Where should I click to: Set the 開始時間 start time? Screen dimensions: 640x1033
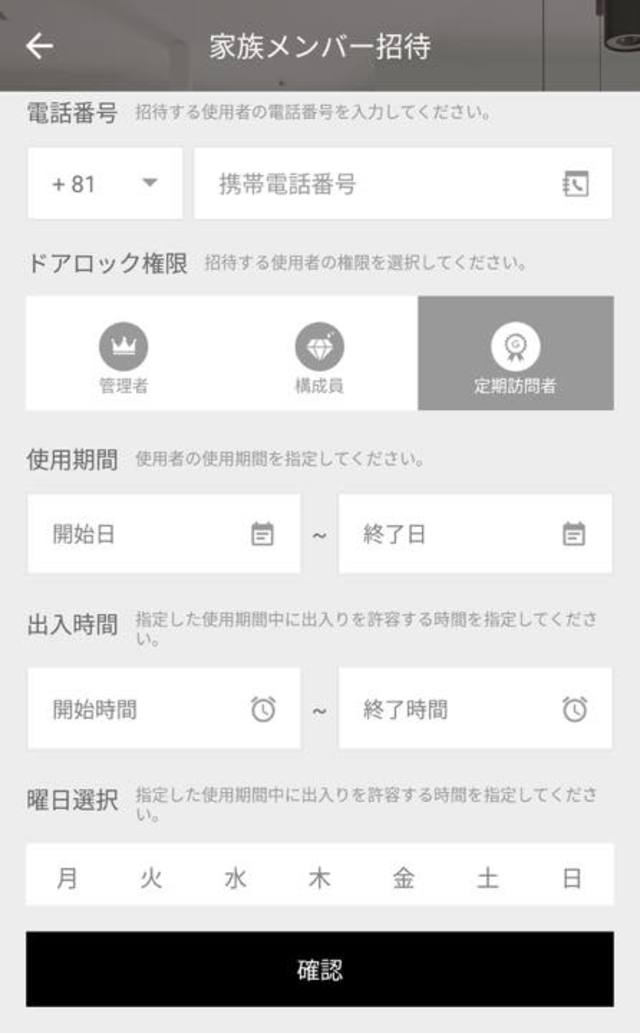pos(163,708)
